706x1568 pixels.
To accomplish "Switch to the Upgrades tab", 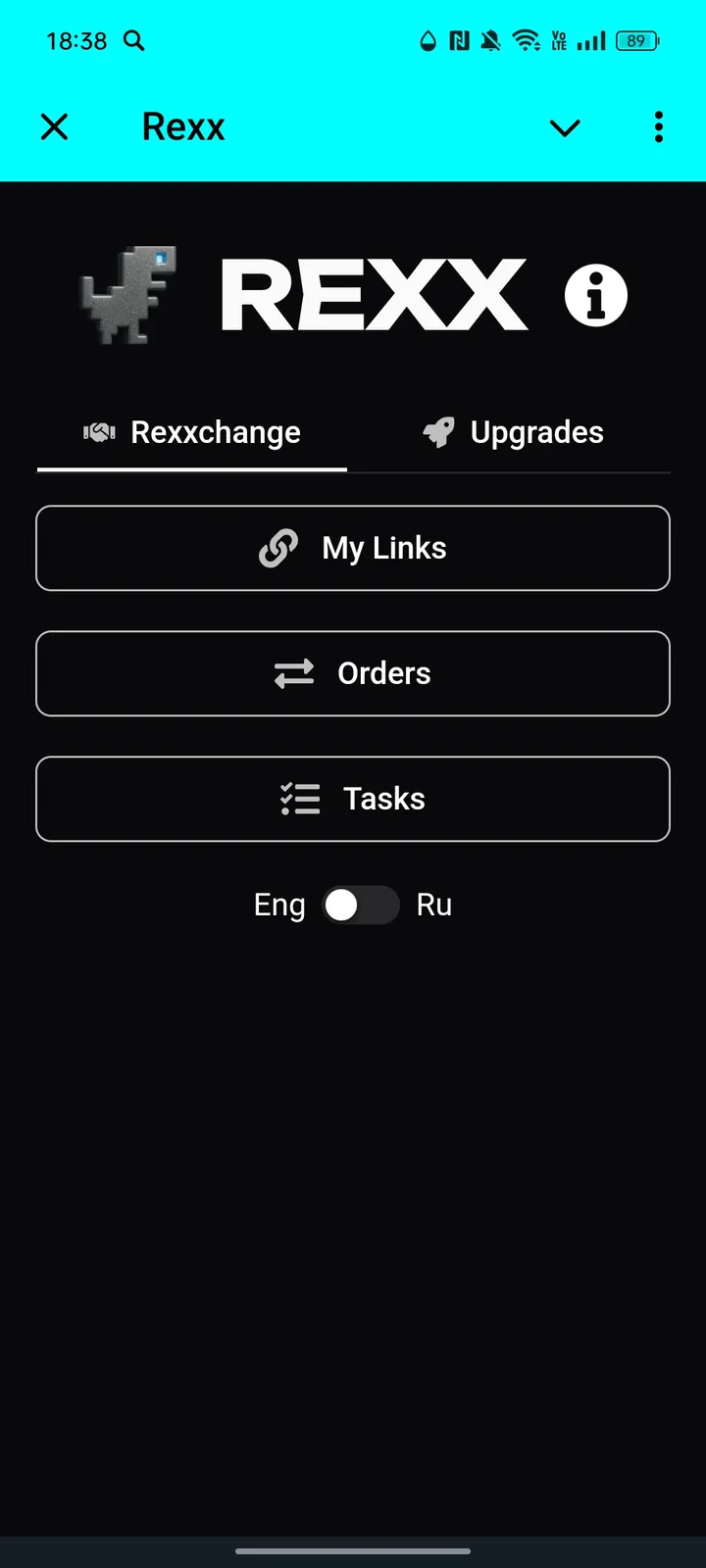I will coord(511,432).
